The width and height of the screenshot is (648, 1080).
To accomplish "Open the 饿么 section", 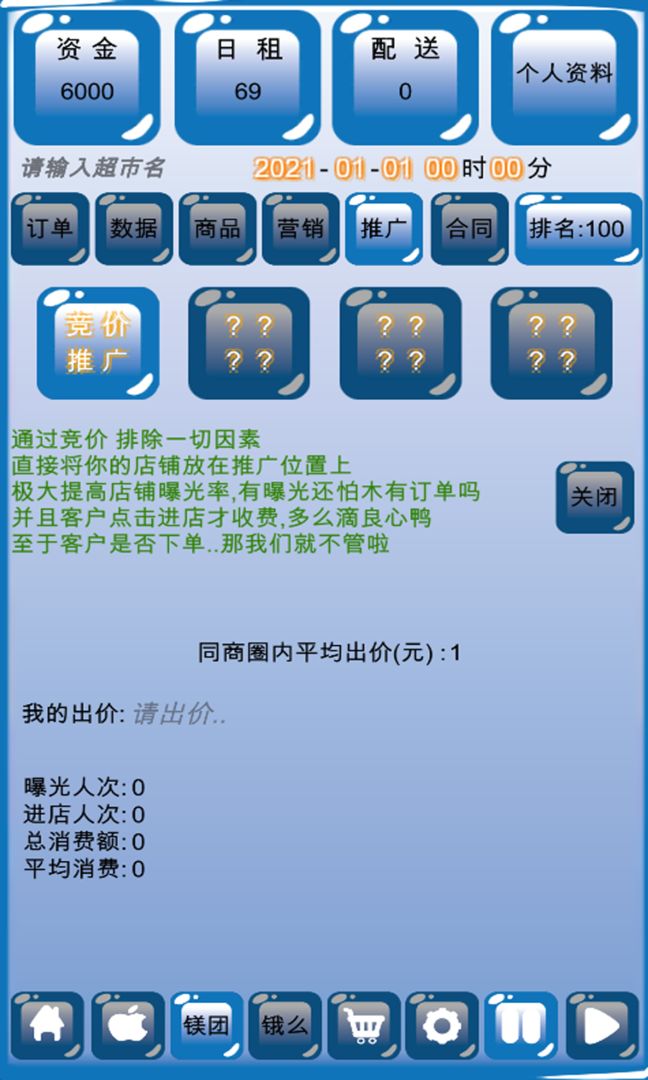I will tap(285, 1026).
